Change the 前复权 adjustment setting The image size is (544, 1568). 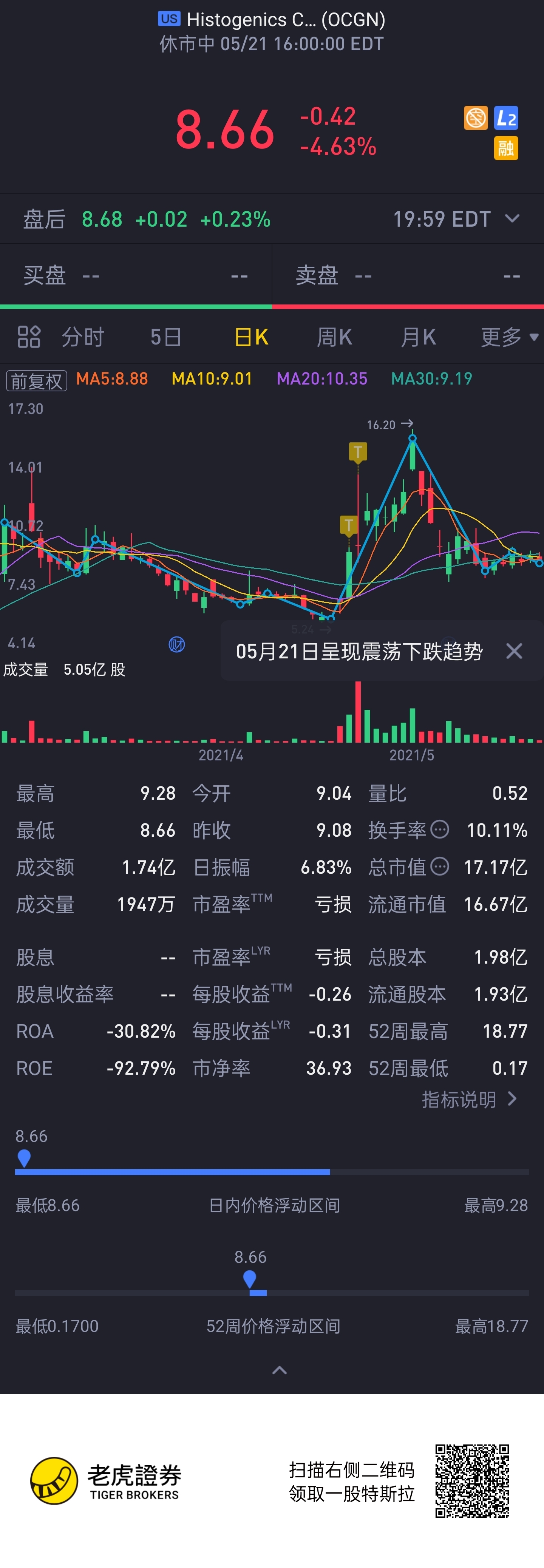(x=37, y=380)
